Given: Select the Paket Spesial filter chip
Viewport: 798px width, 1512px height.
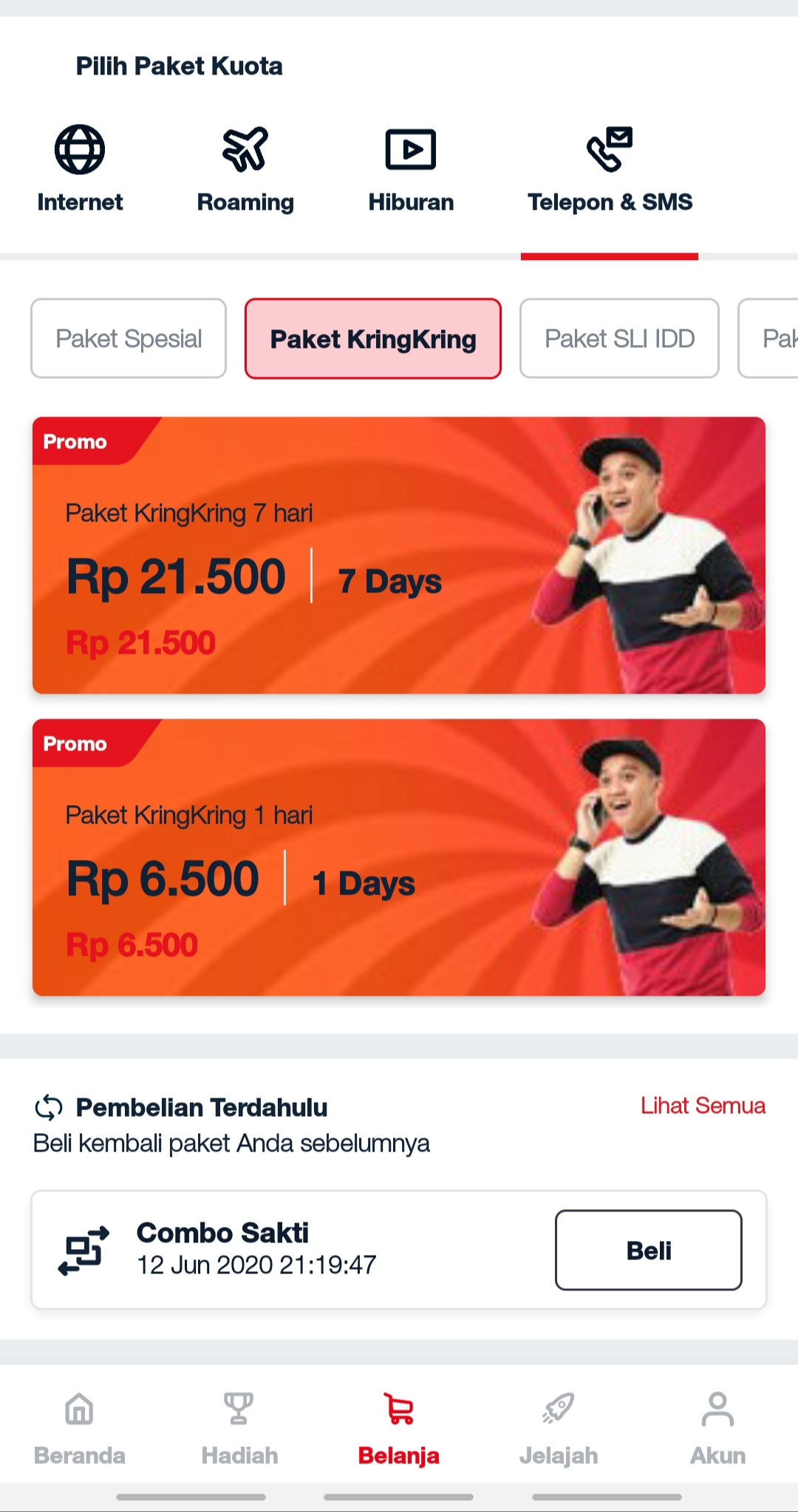Looking at the screenshot, I should point(128,338).
